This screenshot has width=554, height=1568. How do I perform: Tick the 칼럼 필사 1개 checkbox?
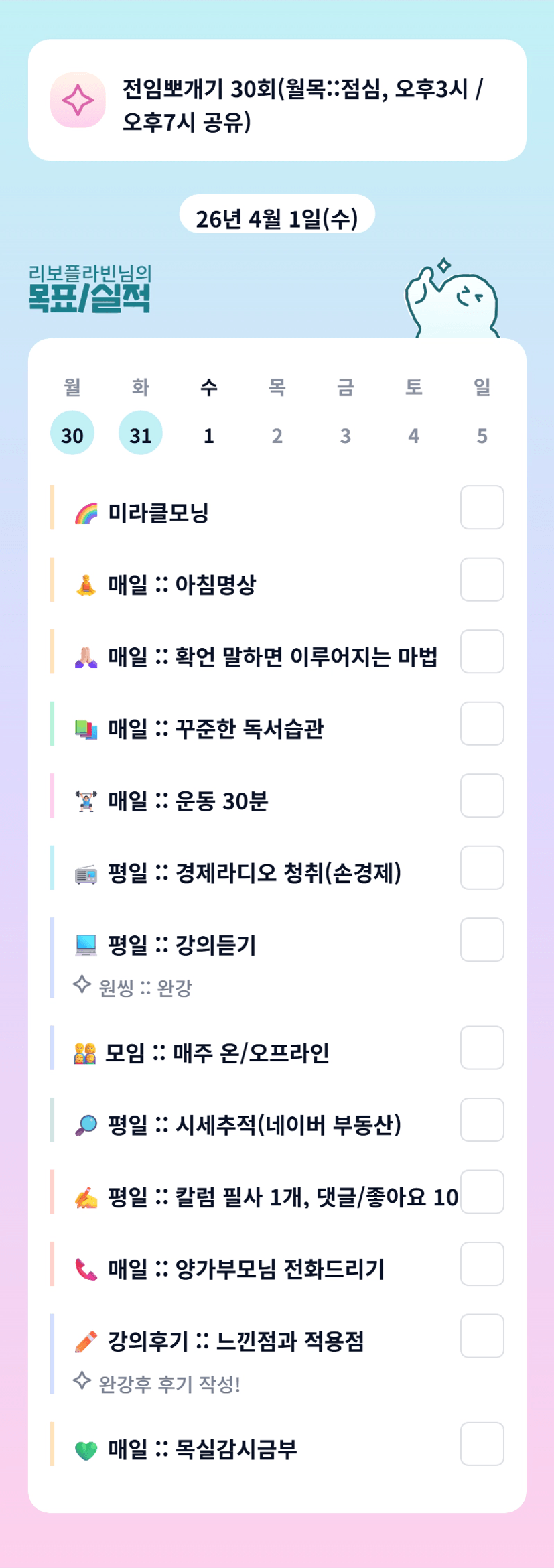482,1191
